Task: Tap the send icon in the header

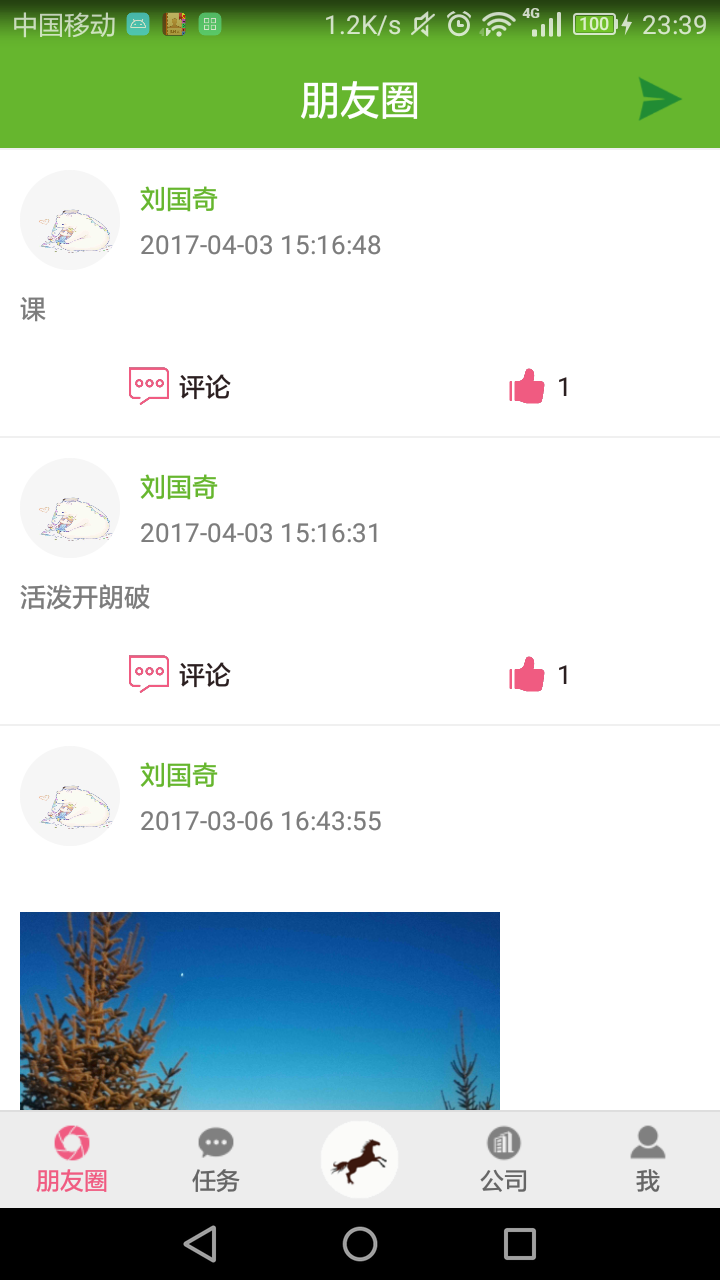Action: (660, 100)
